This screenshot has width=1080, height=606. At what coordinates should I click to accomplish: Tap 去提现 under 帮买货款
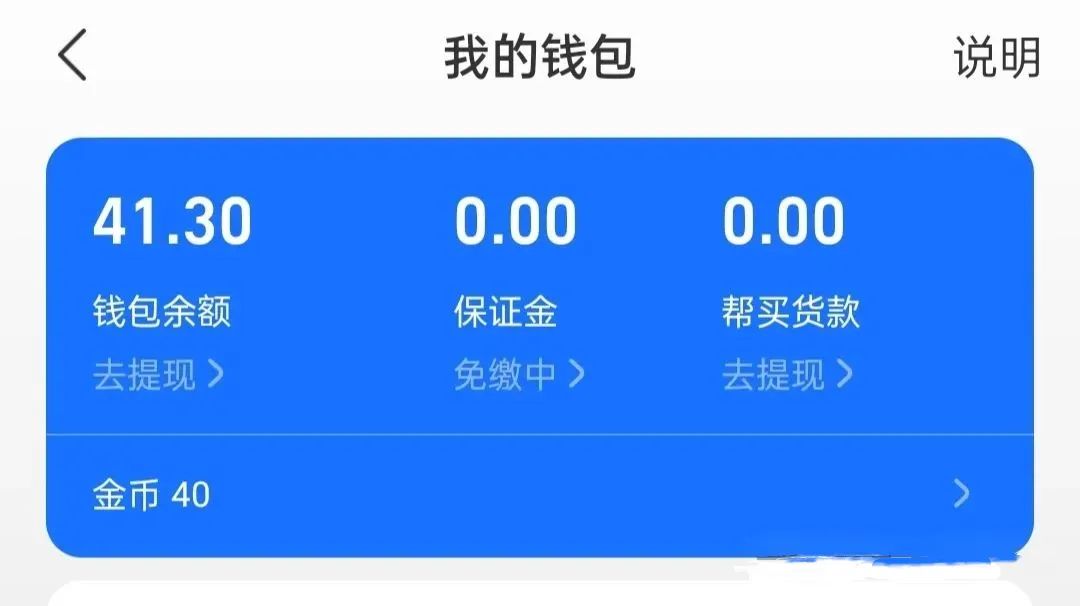click(787, 375)
